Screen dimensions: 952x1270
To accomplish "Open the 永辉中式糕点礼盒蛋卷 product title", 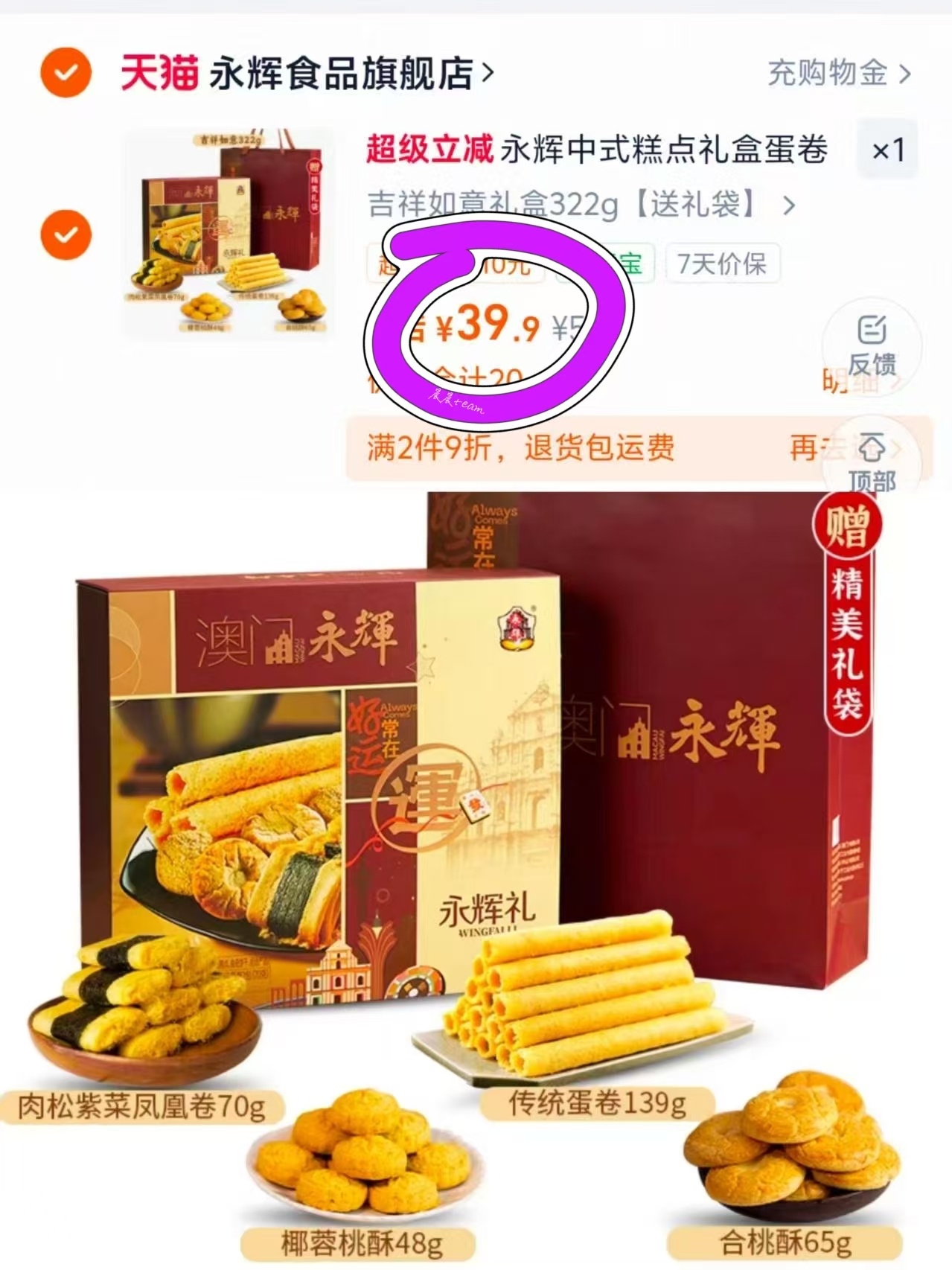I will (x=662, y=150).
